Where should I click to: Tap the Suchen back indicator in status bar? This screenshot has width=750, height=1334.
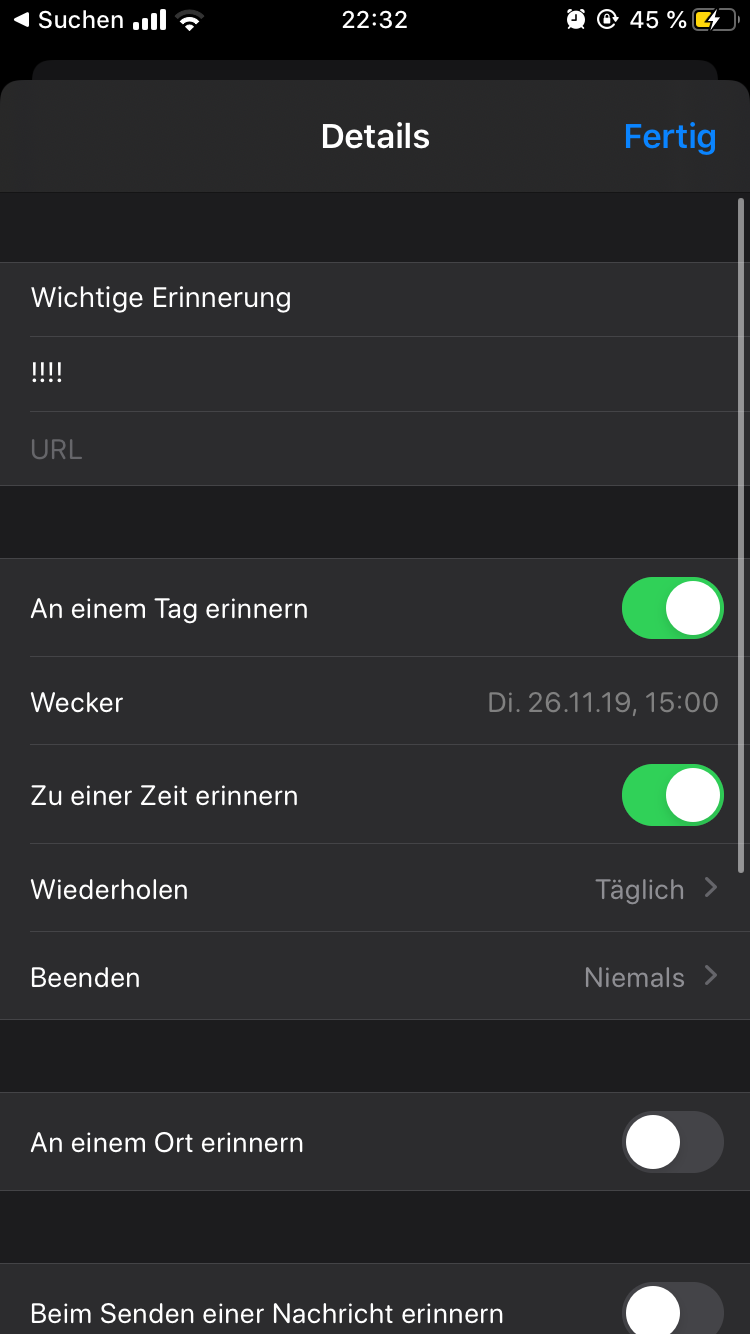click(x=60, y=18)
